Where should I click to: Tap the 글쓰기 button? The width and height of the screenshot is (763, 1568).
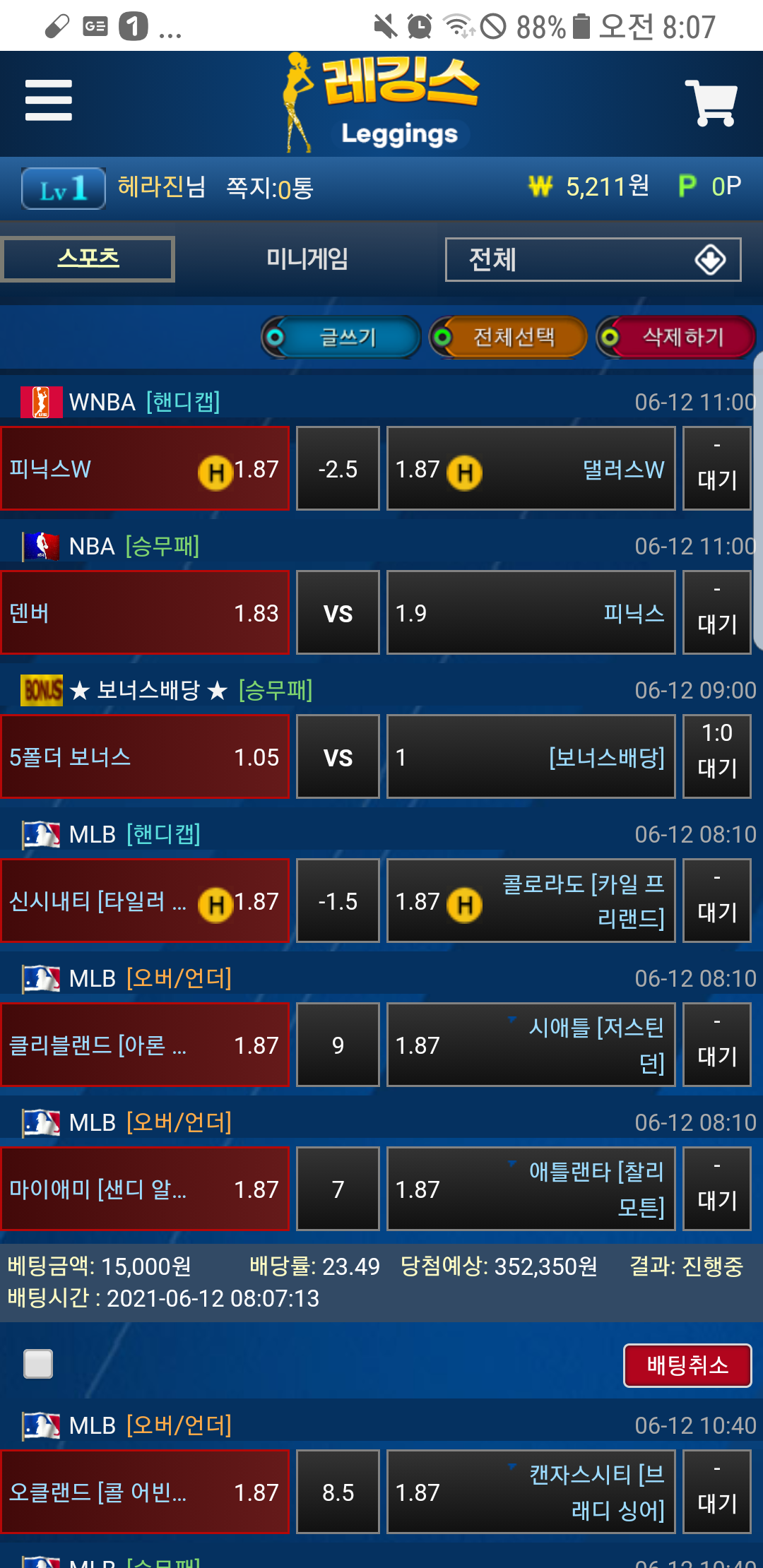[342, 337]
